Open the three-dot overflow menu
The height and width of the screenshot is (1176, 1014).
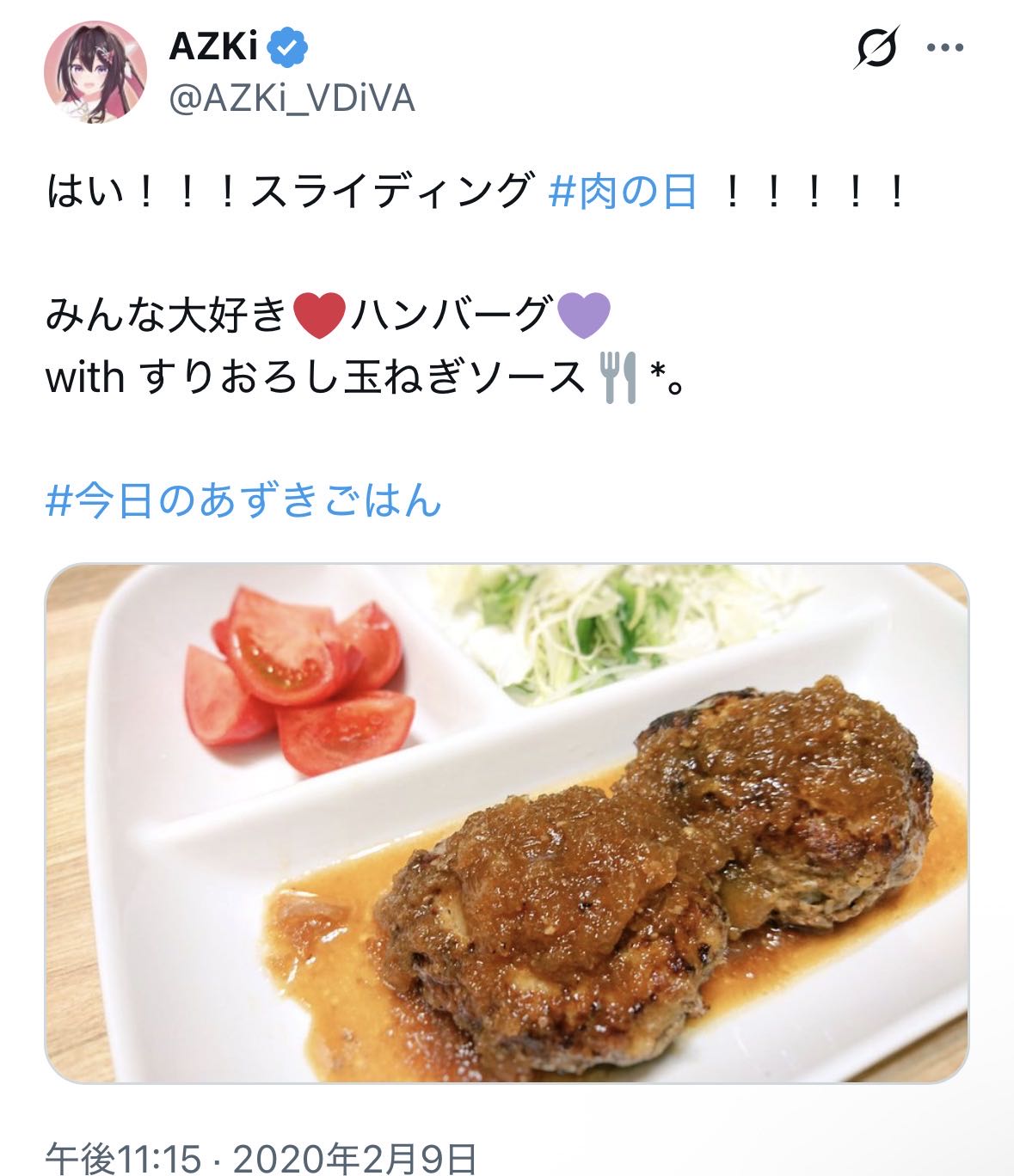click(945, 48)
